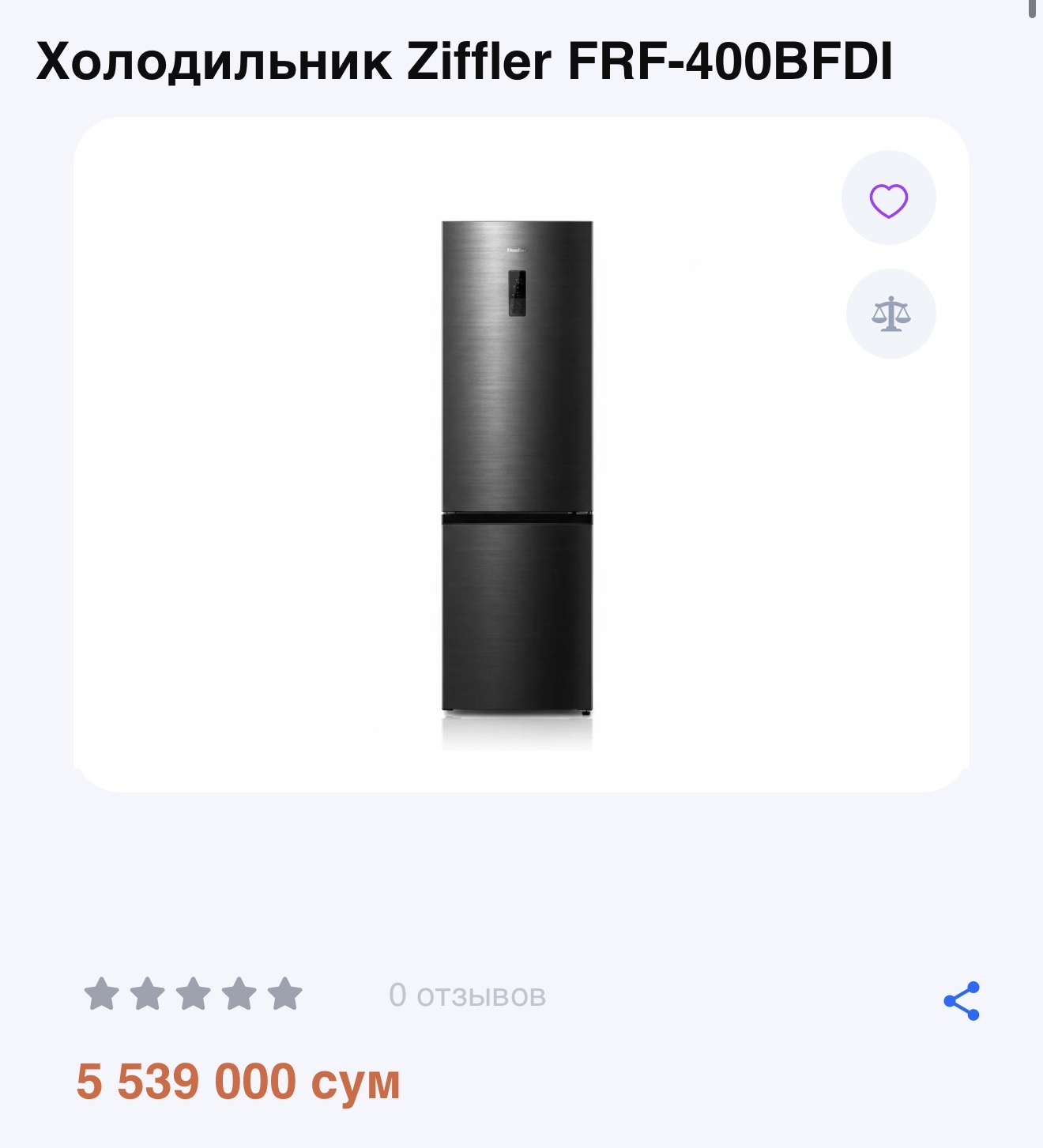Image resolution: width=1043 pixels, height=1148 pixels.
Task: Add refrigerator to comparison list
Action: (x=889, y=313)
